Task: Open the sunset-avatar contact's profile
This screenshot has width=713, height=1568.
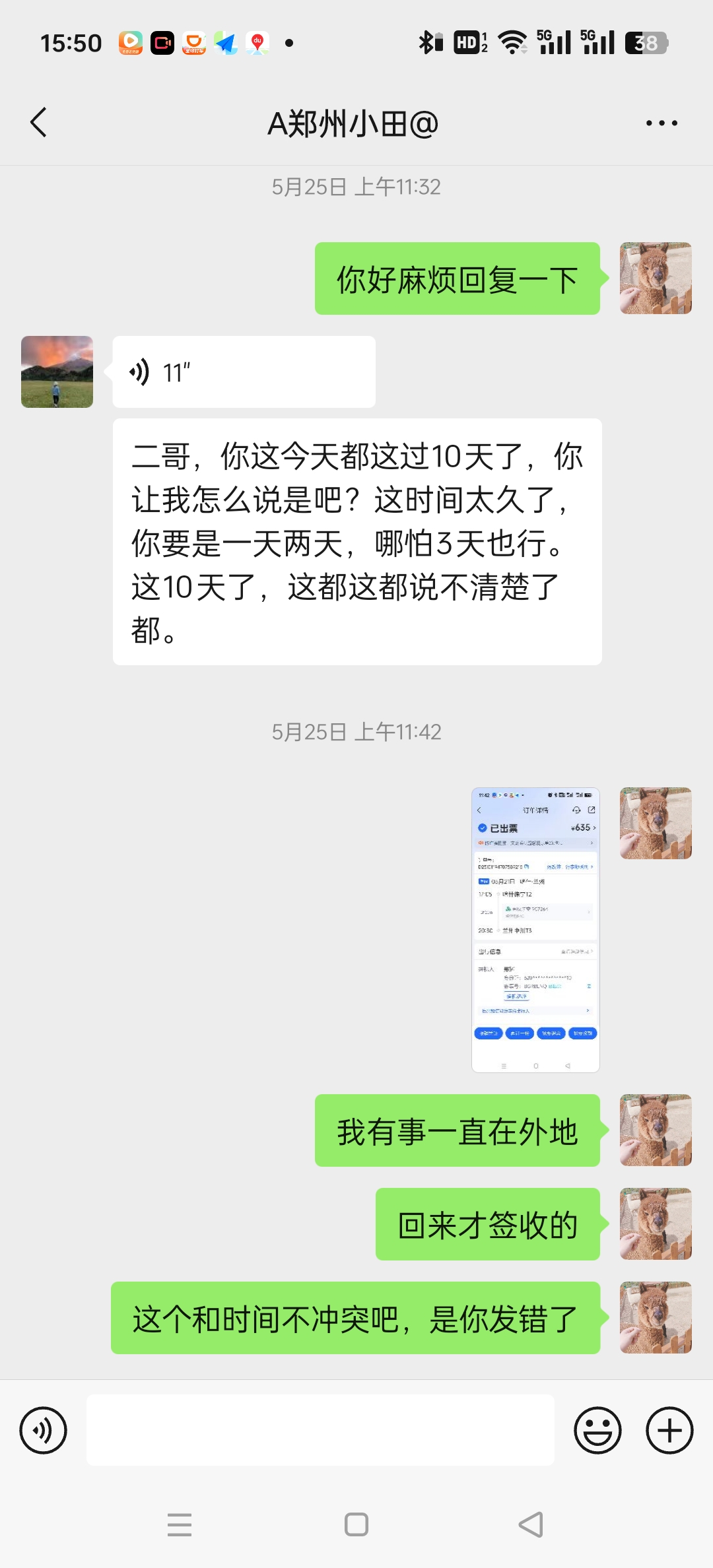Action: (x=57, y=372)
